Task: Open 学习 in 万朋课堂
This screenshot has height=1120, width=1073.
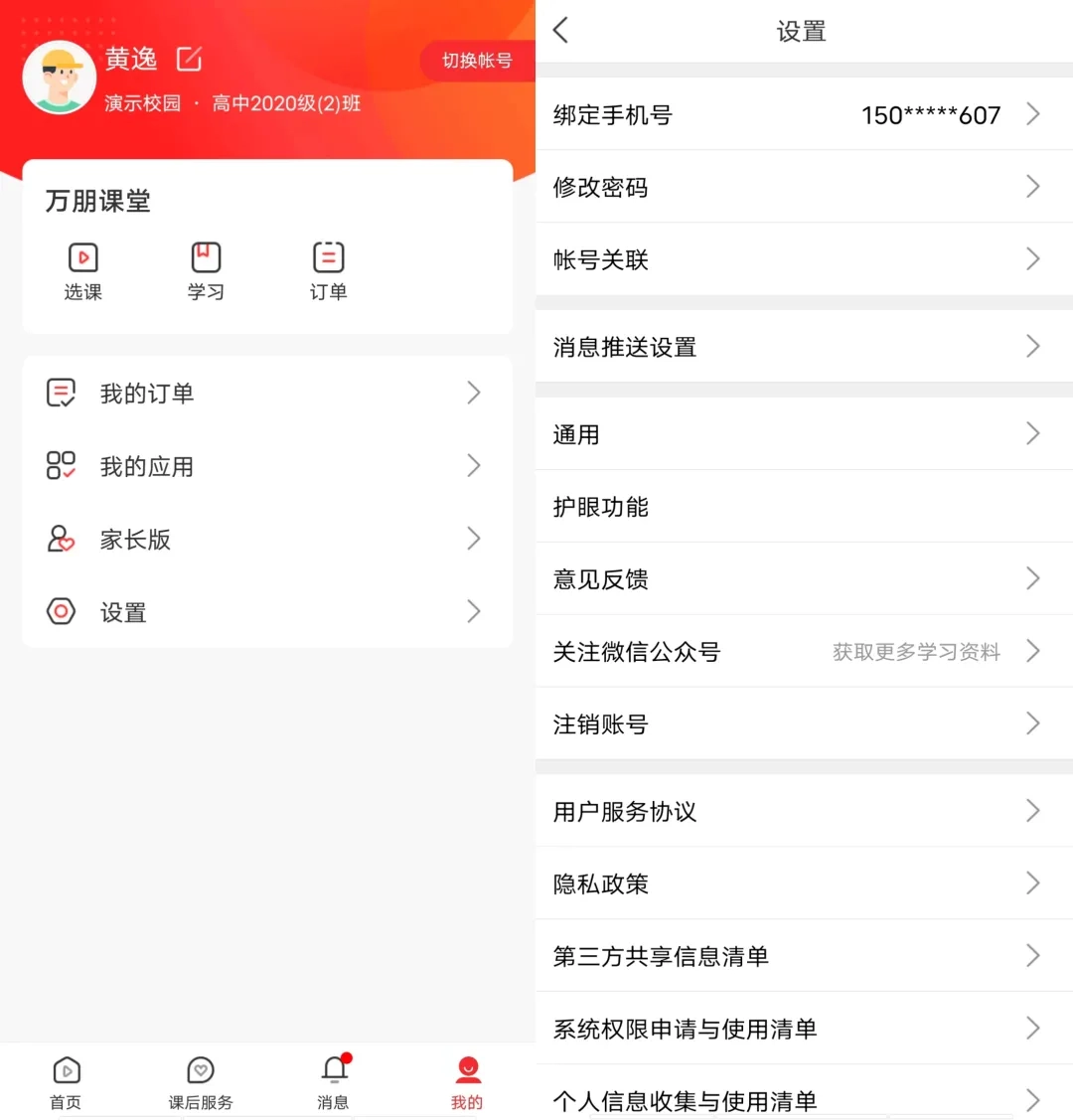Action: pyautogui.click(x=206, y=270)
